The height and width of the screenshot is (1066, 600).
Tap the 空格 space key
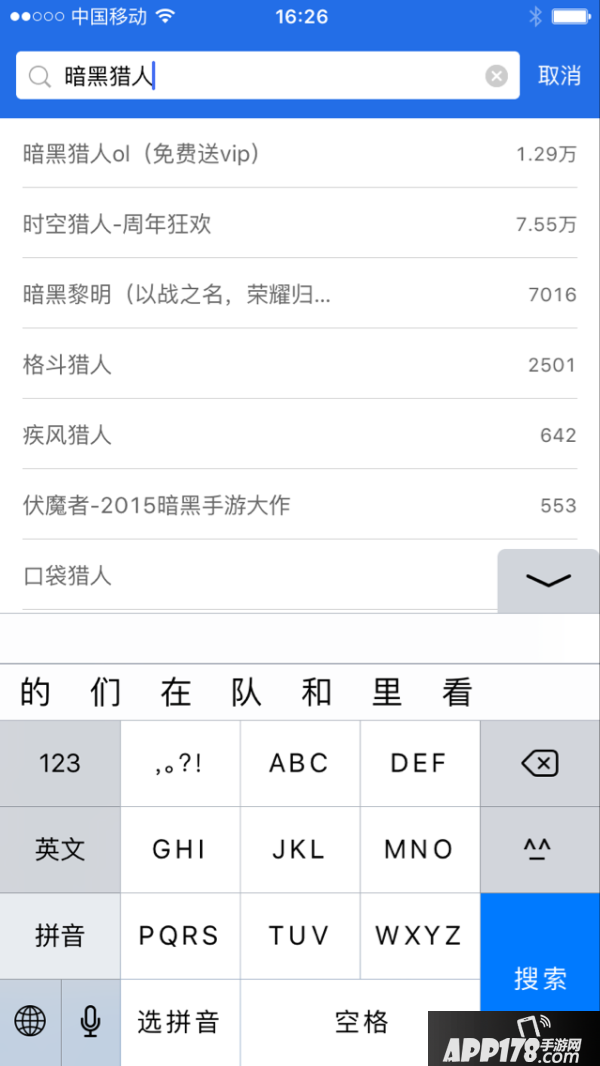tap(360, 1022)
